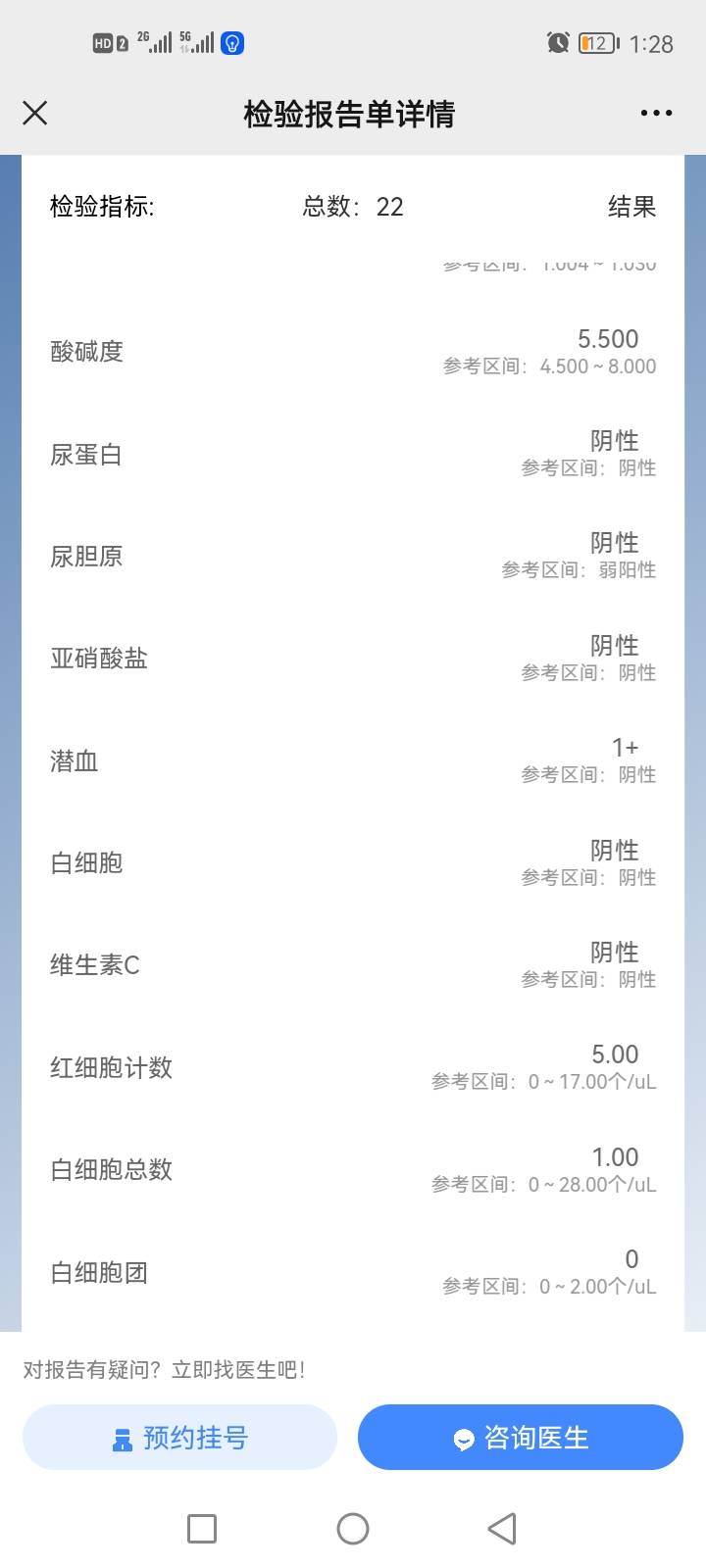
Task: Tap the recents square navigation icon
Action: click(x=201, y=1528)
